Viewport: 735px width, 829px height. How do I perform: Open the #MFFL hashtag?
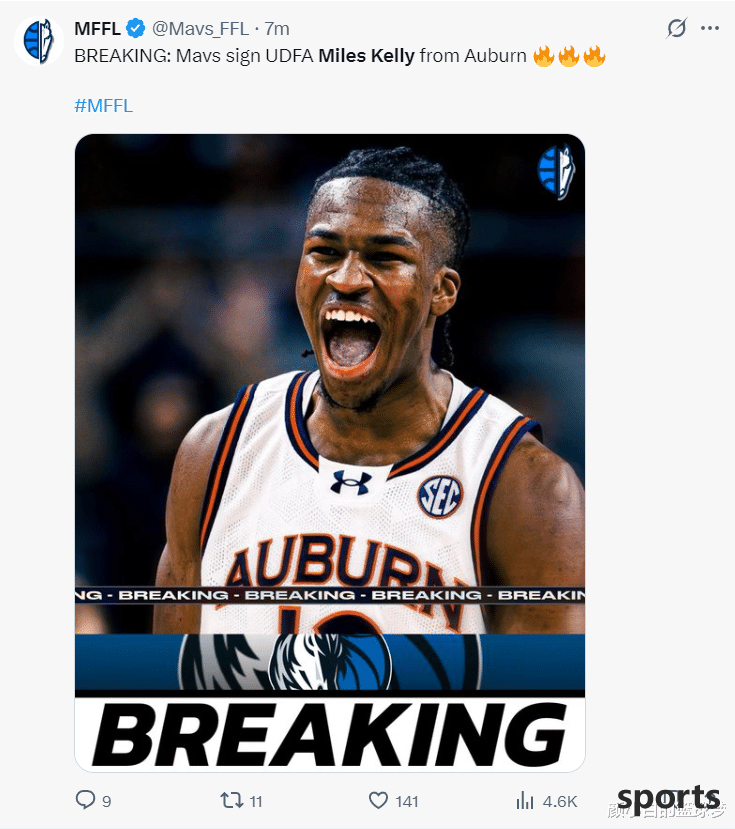point(103,105)
